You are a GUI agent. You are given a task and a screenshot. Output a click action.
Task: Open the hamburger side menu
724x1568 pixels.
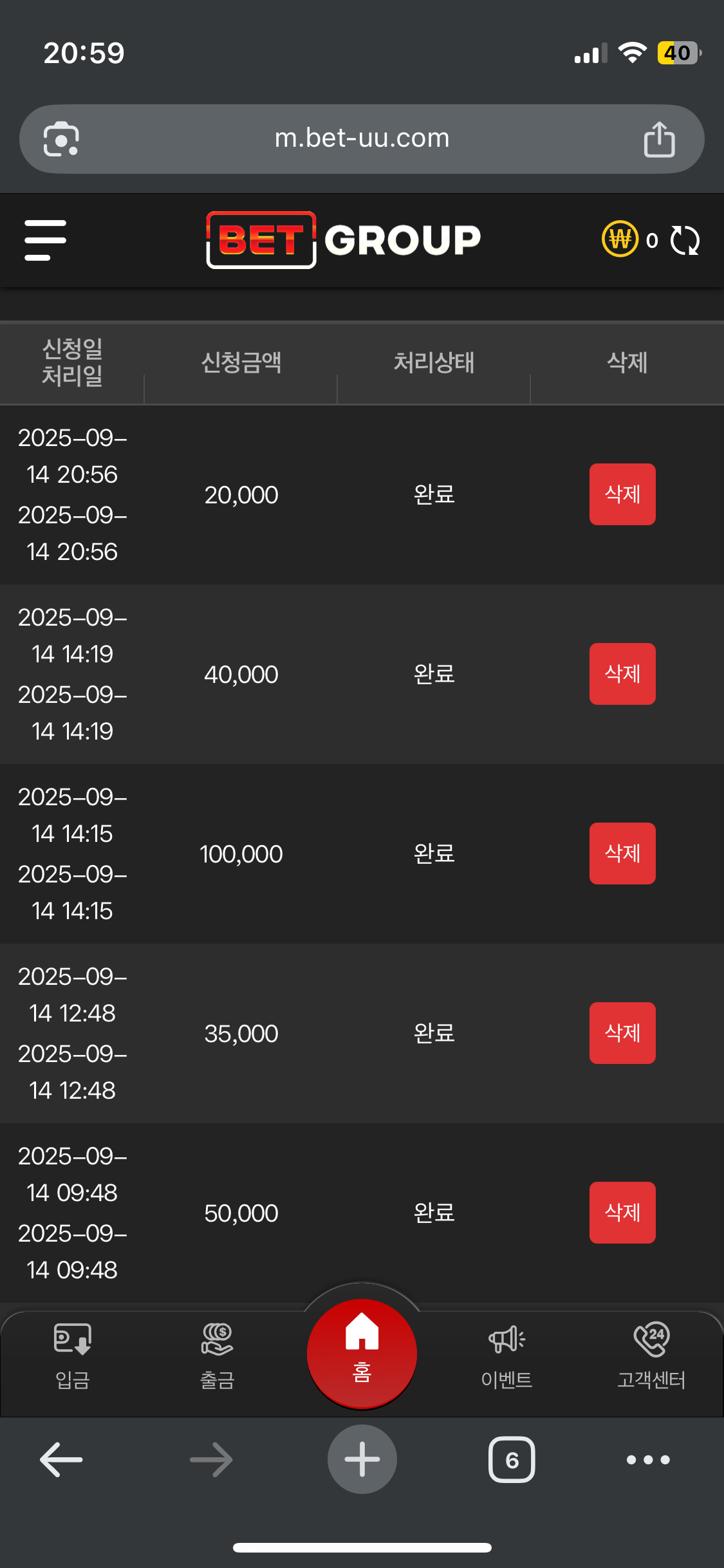pos(45,240)
